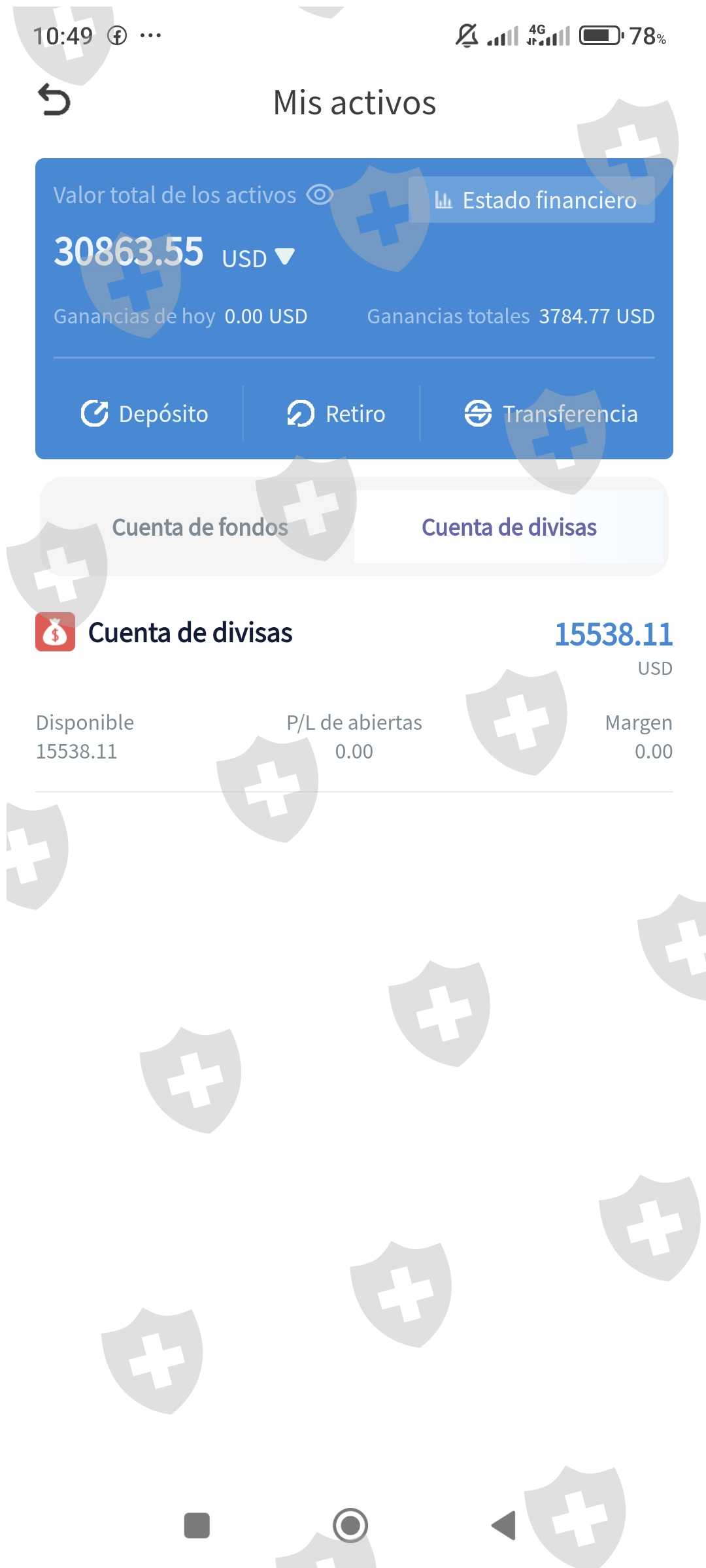706x1568 pixels.
Task: Change the USD display currency
Action: pos(258,258)
